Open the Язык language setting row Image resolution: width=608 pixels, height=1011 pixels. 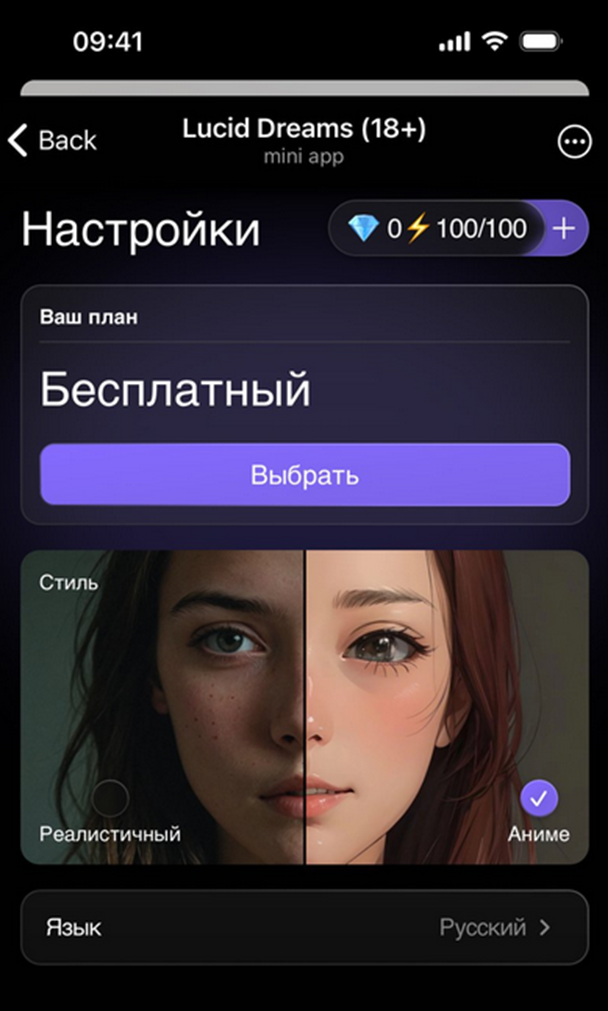(x=304, y=928)
